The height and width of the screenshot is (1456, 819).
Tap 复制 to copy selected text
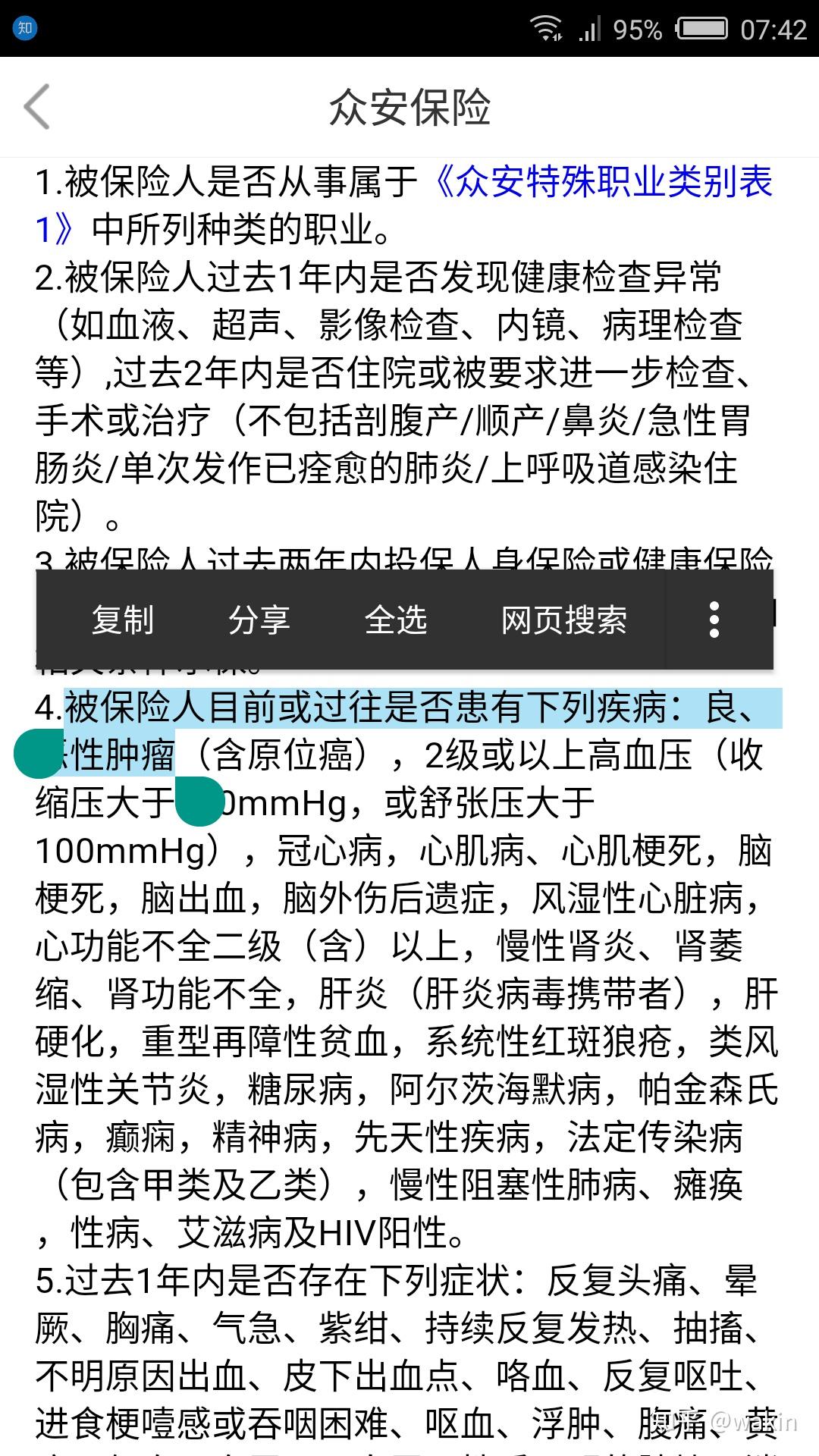[123, 620]
